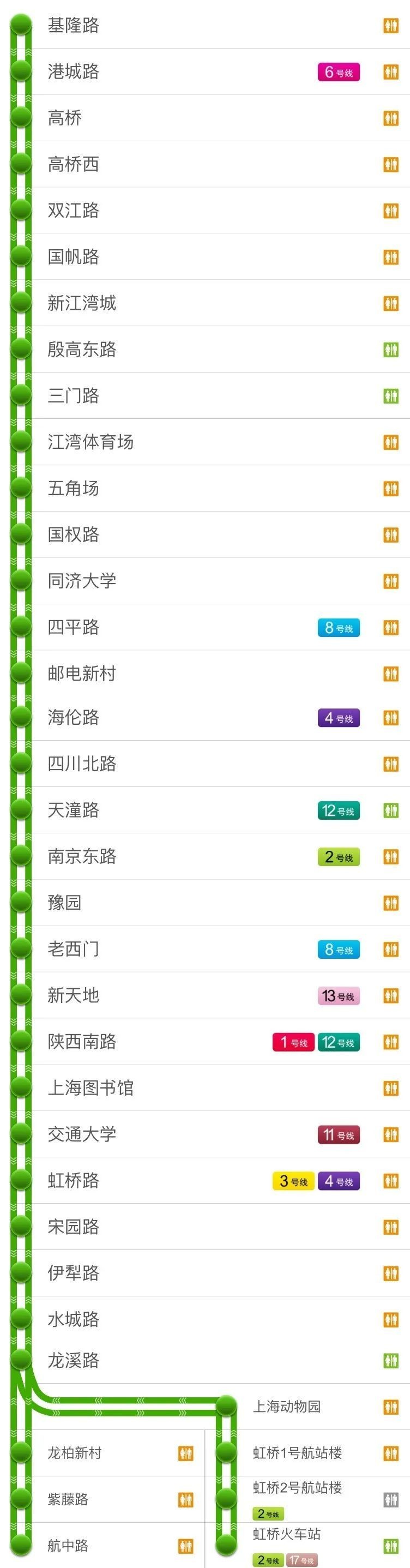Open the 龙溪路 station
Image resolution: width=410 pixels, height=1568 pixels.
(74, 1360)
